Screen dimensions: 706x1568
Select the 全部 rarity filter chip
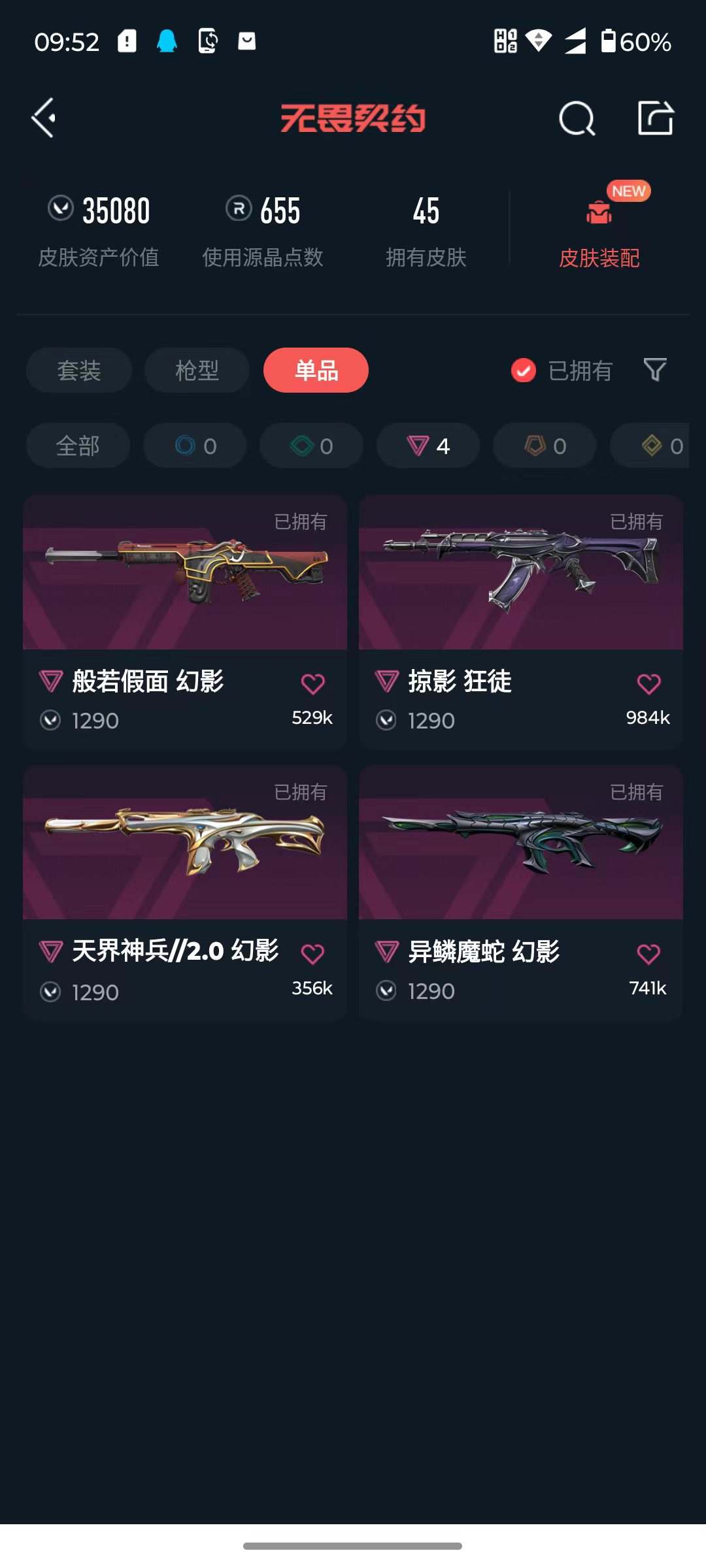(77, 446)
